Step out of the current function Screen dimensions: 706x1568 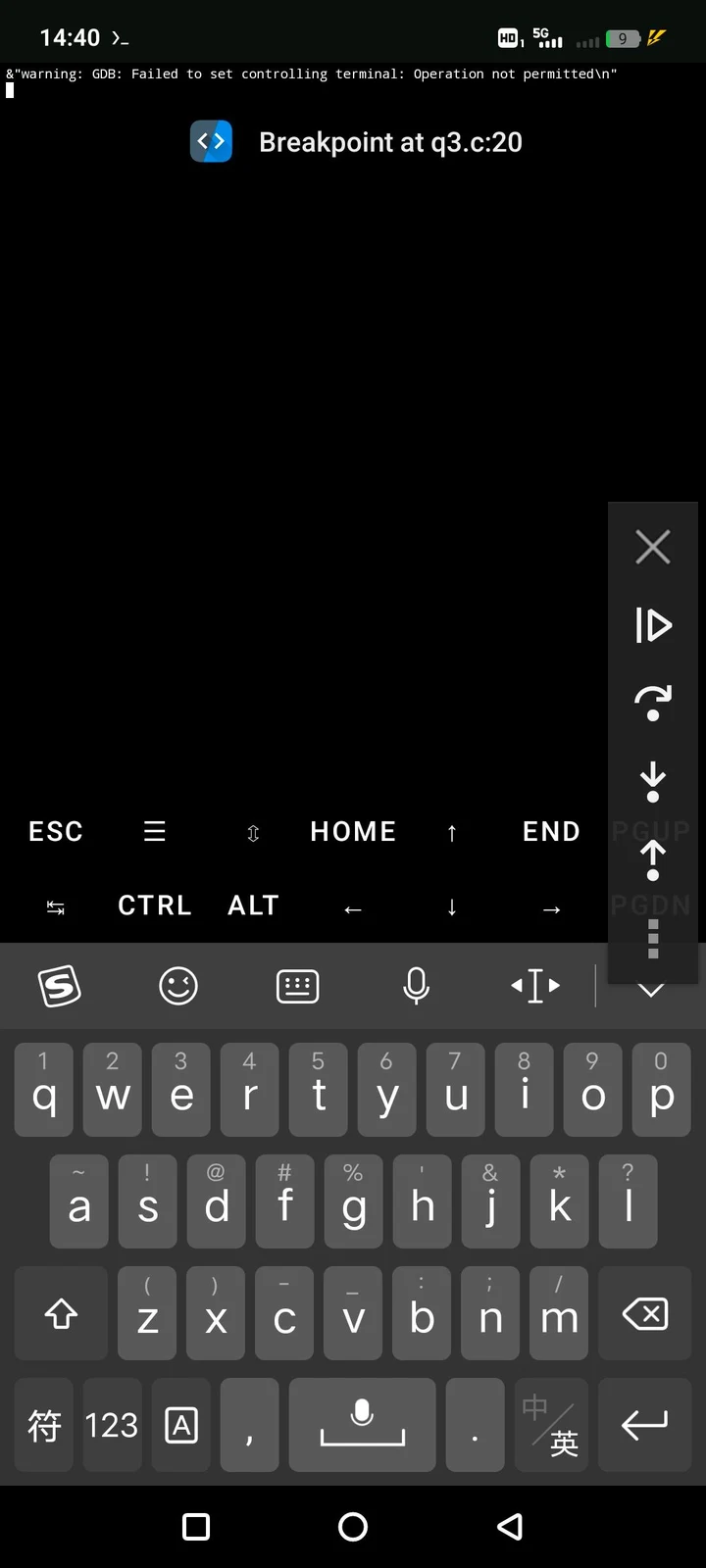(653, 860)
